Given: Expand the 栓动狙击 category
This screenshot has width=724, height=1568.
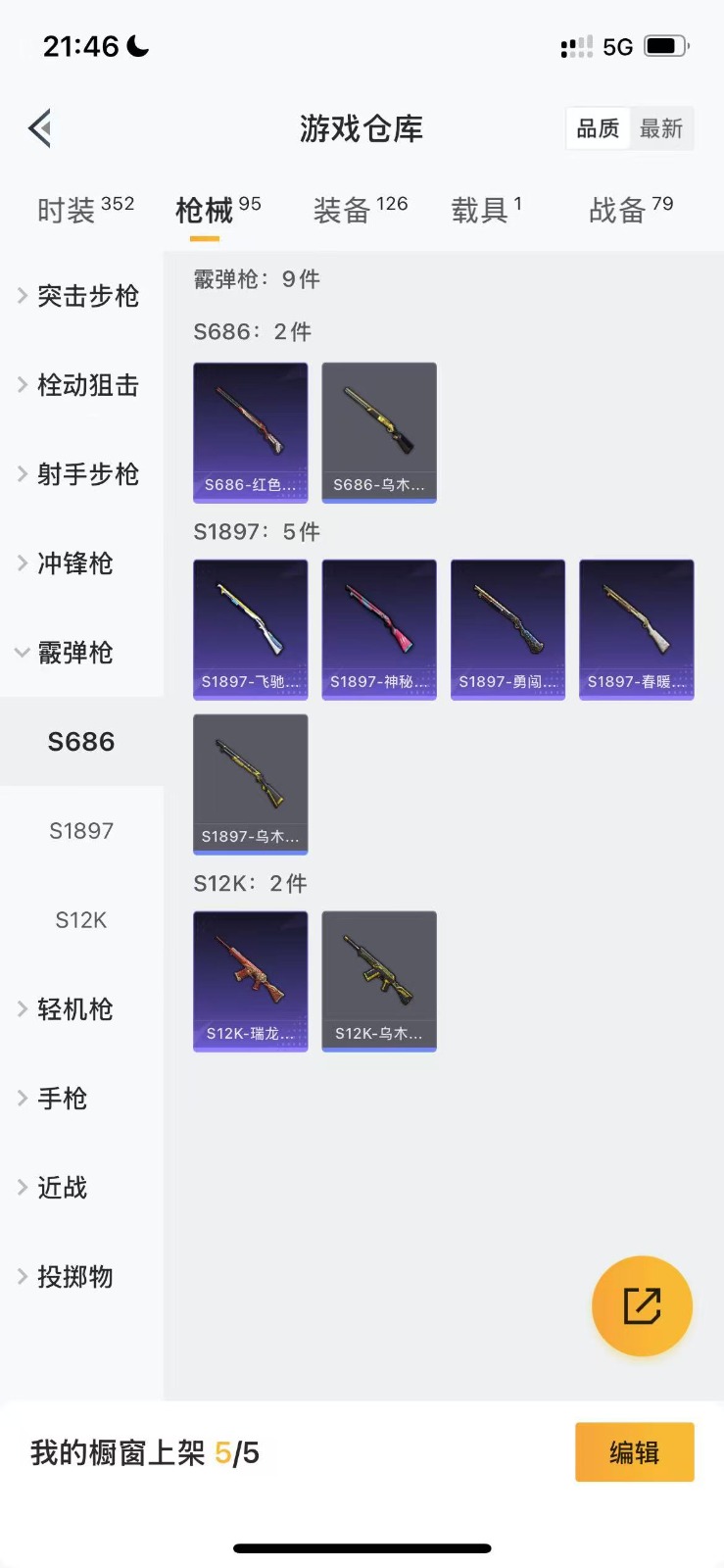Looking at the screenshot, I should point(80,385).
